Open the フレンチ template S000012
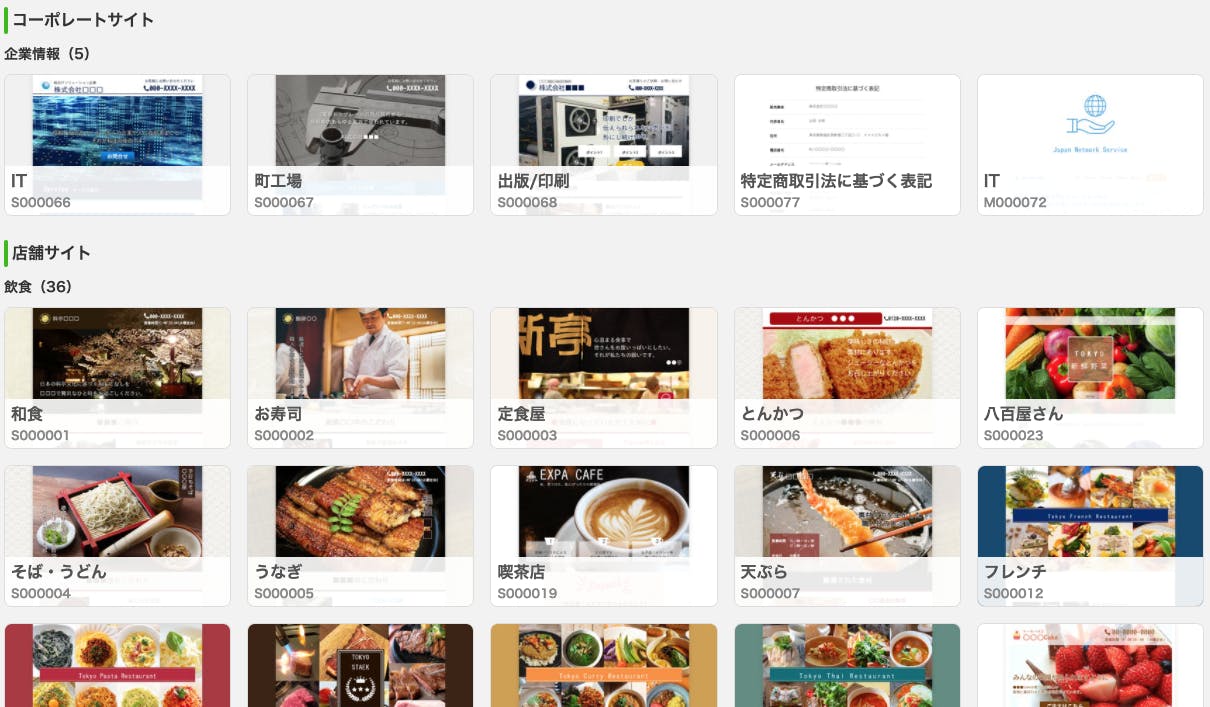The height and width of the screenshot is (707, 1210). [1090, 535]
